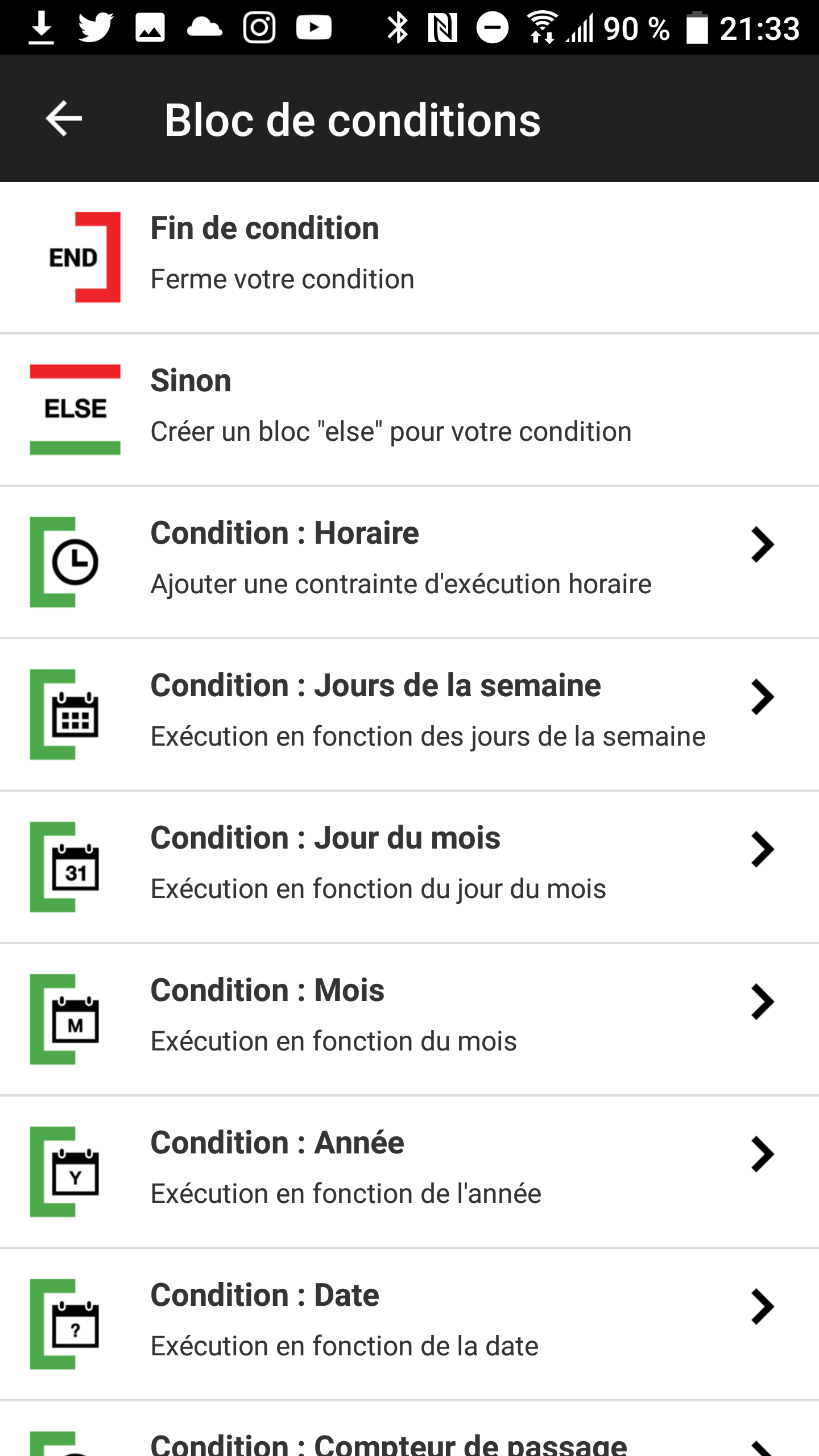Open Condition : Compteur de passage

(x=409, y=1429)
